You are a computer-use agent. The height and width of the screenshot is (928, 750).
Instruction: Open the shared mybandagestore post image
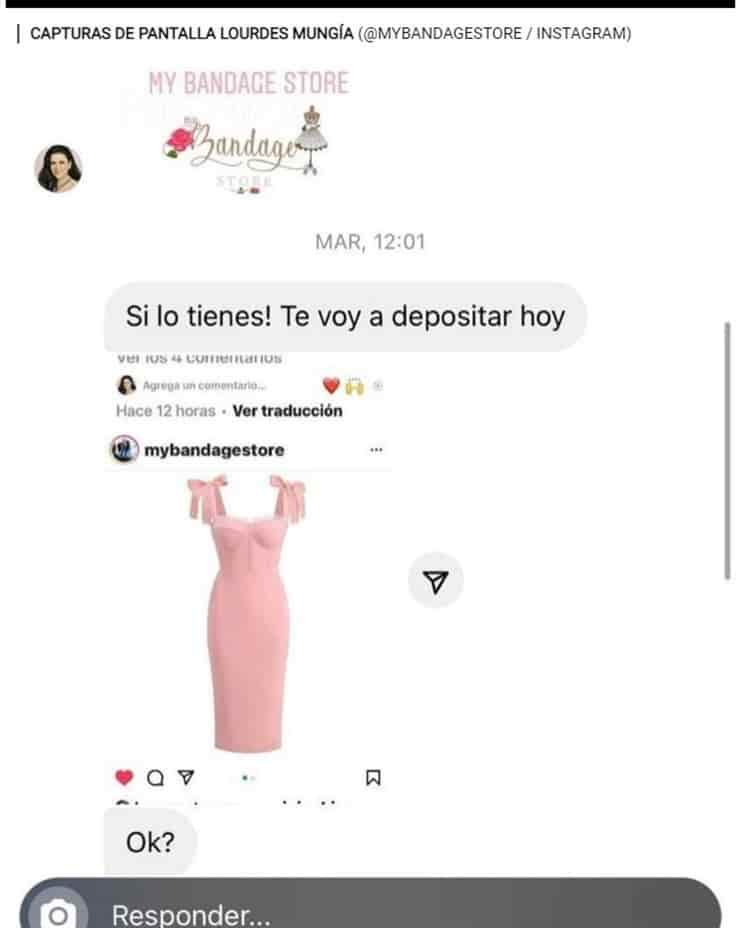pos(248,612)
